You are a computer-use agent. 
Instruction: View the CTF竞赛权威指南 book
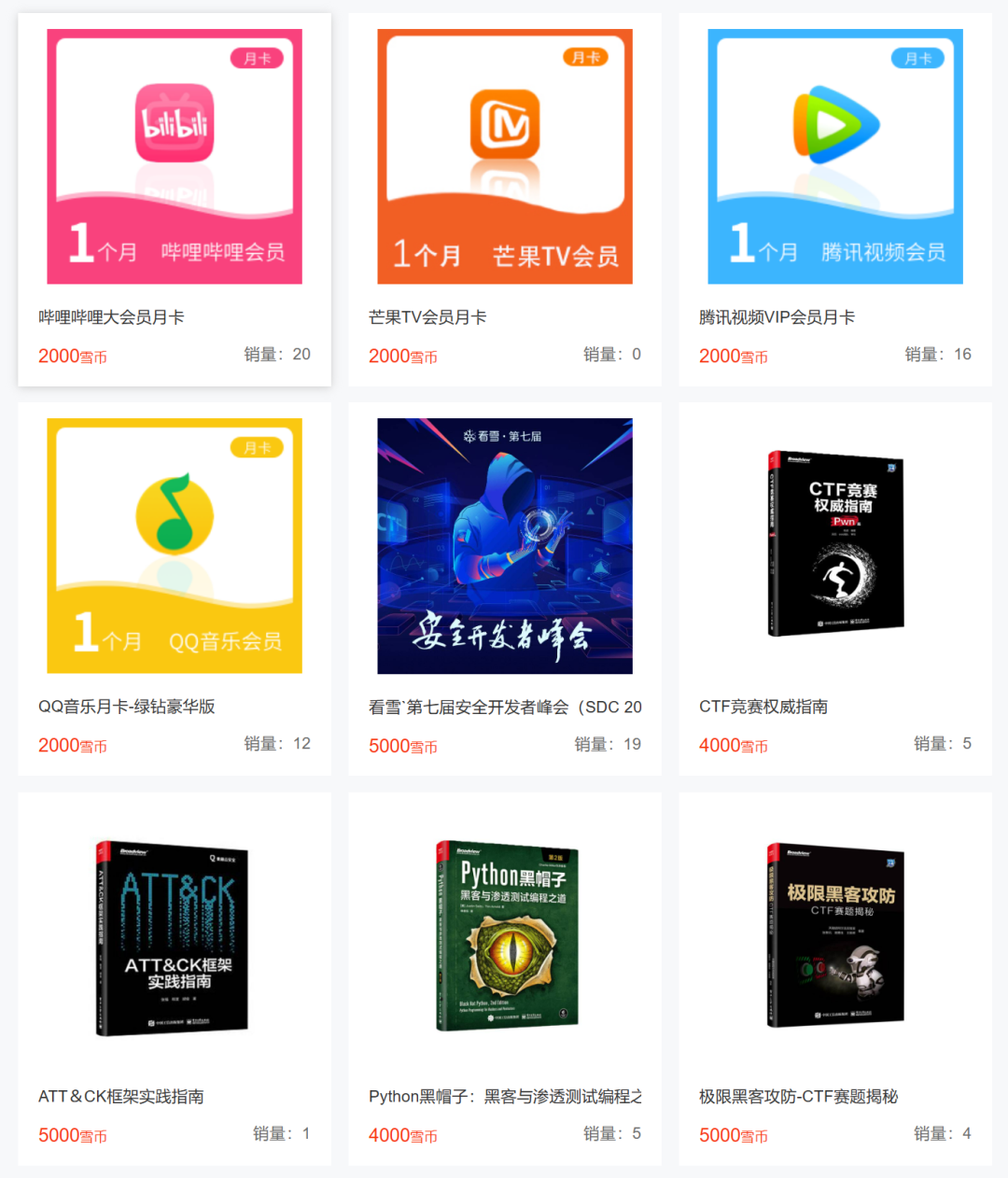pos(835,546)
